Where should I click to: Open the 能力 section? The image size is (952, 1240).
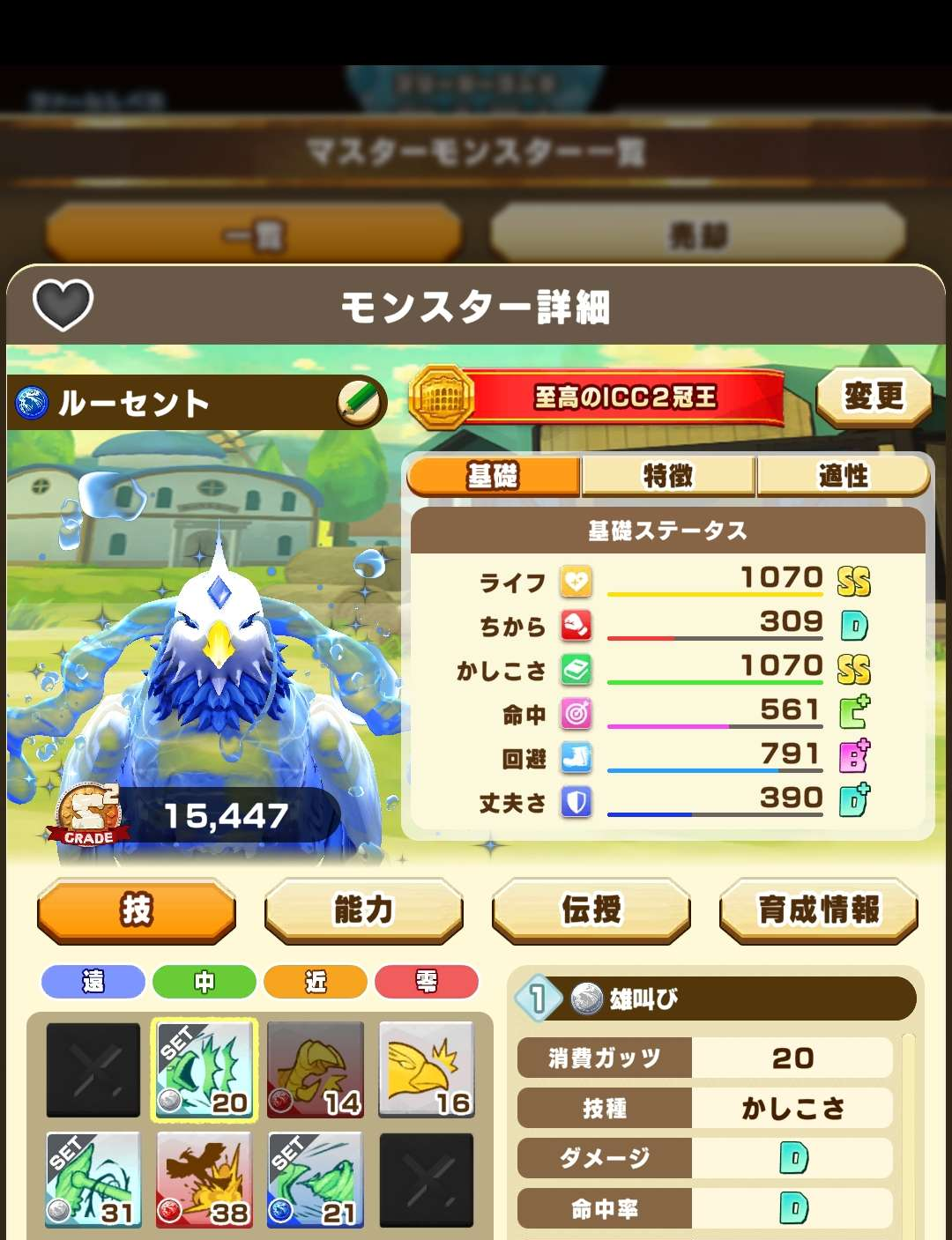363,910
